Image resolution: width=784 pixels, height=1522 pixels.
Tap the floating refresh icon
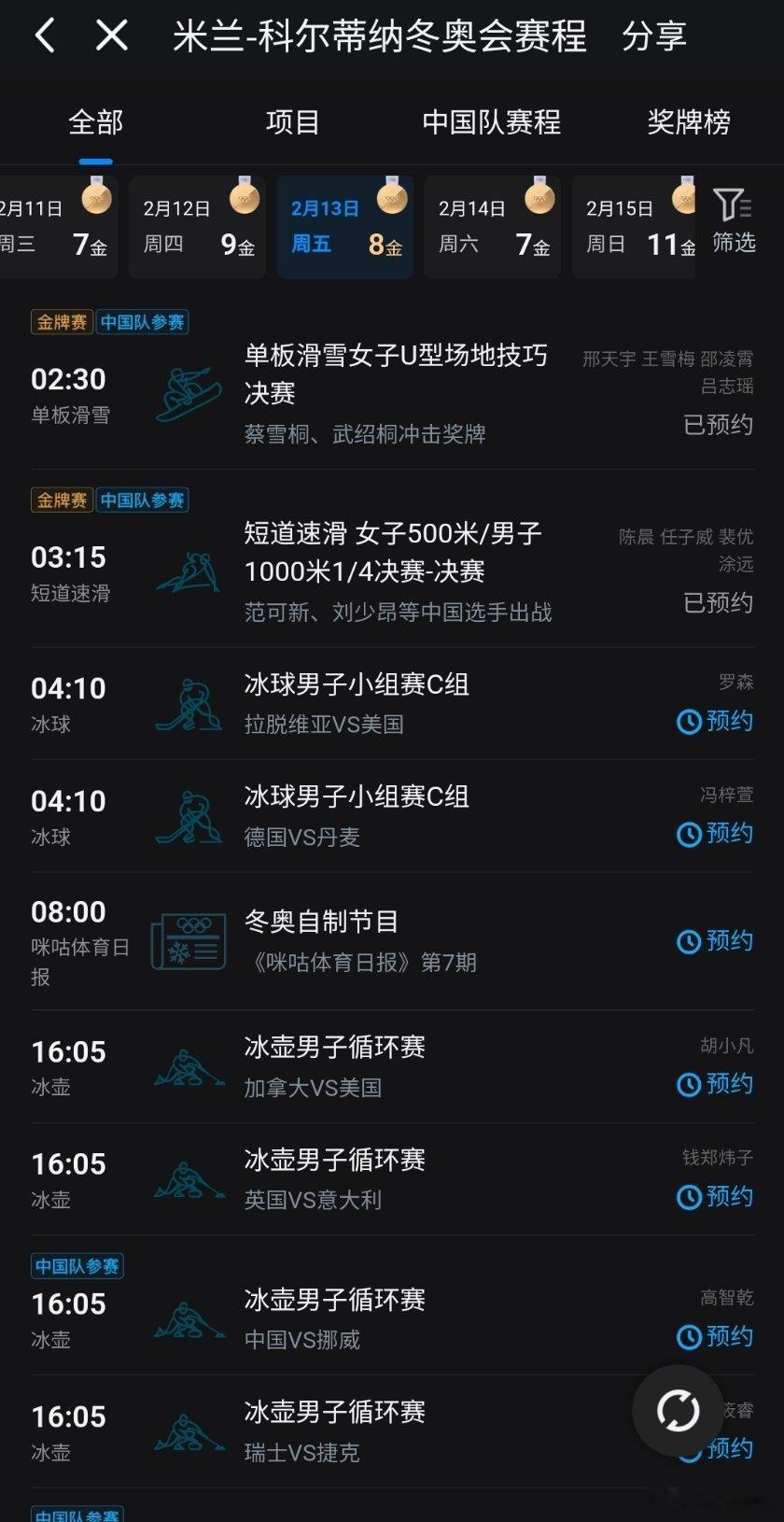(677, 1412)
